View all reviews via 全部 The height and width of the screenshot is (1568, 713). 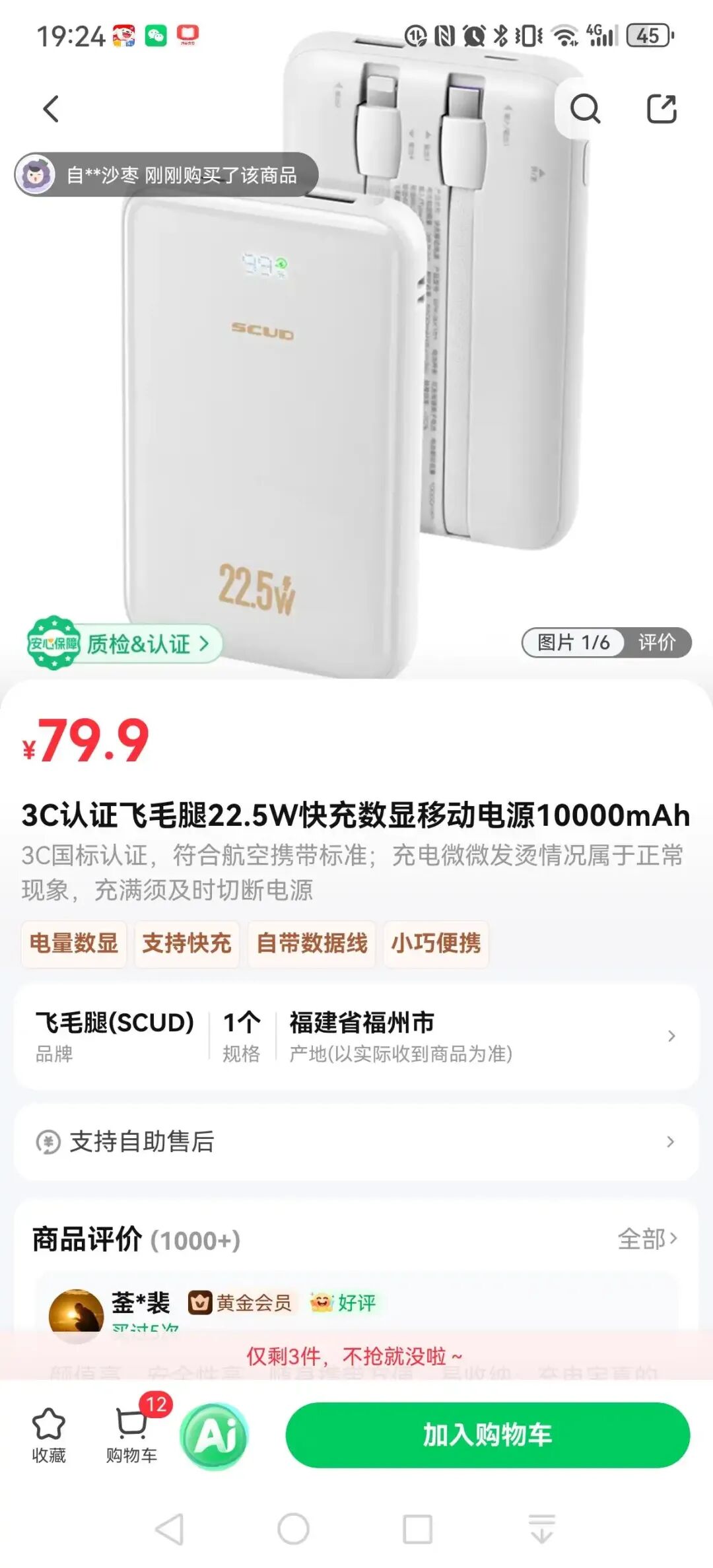click(x=647, y=1239)
